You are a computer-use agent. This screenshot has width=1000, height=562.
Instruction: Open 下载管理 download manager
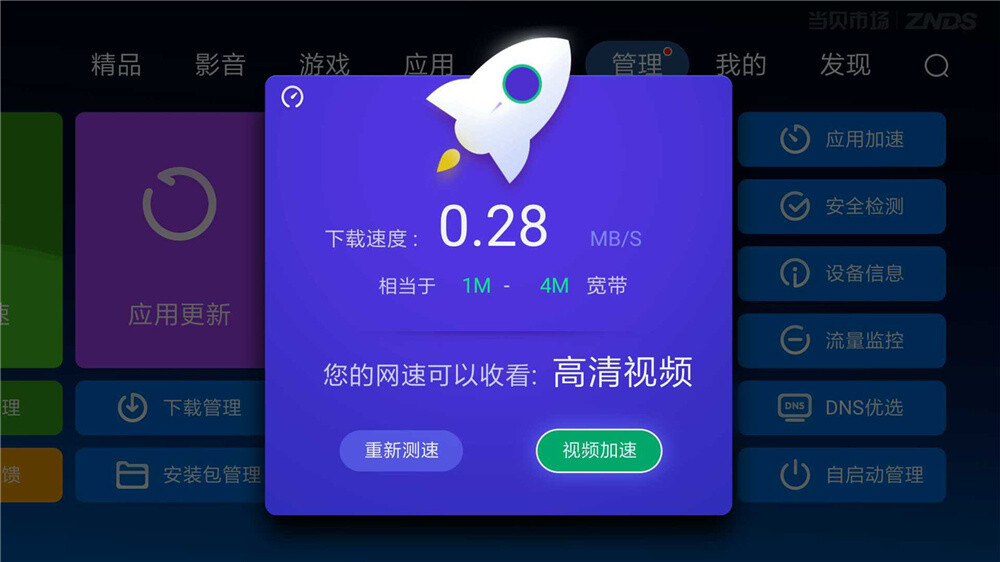170,408
